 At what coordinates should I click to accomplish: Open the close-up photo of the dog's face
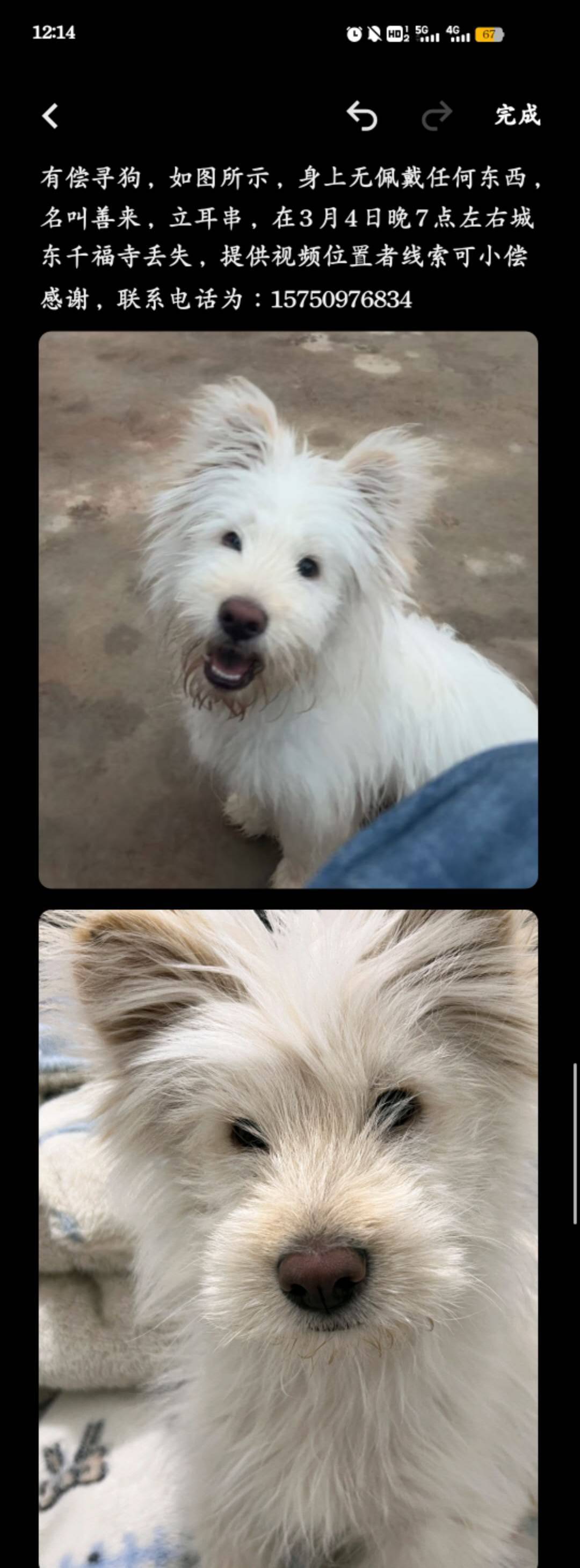coord(288,1235)
